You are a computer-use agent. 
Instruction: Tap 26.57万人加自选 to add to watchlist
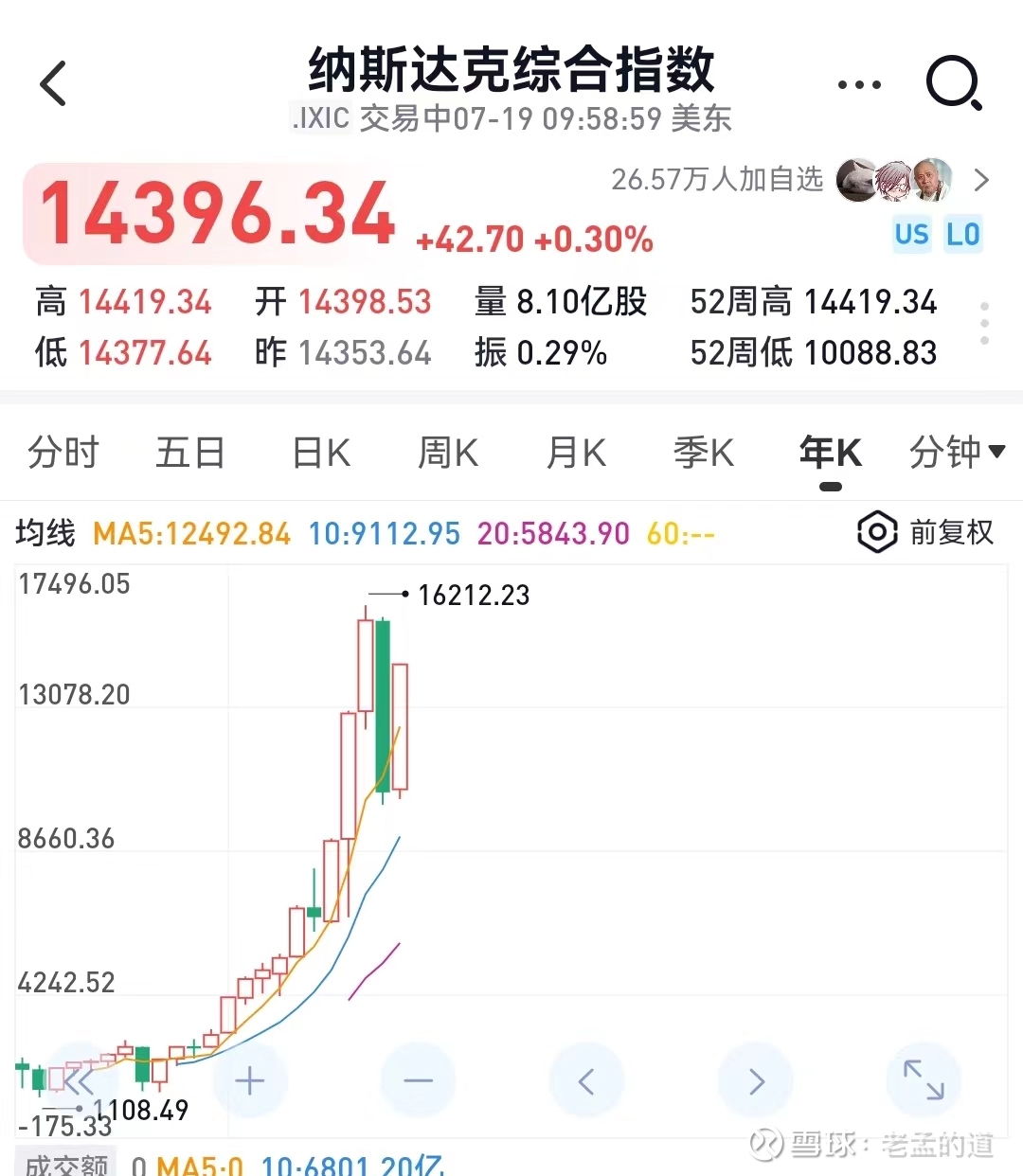[717, 178]
